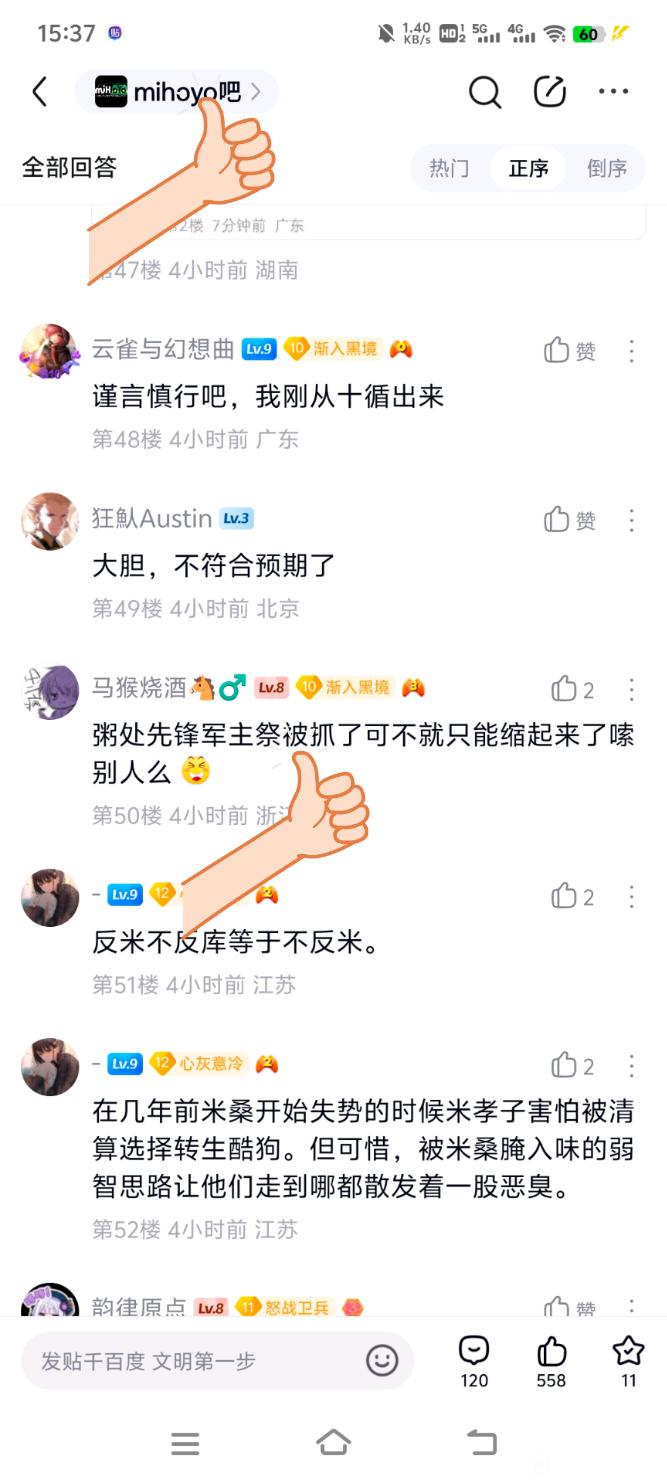This screenshot has height=1483, width=667.
Task: Like 云雀与幻想曲's reply
Action: (x=570, y=351)
